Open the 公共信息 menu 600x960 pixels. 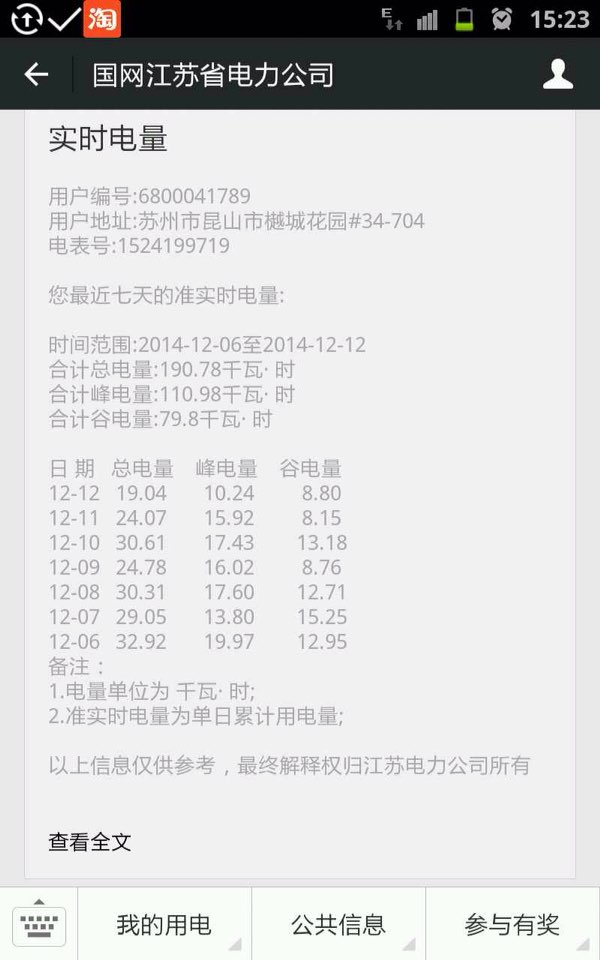[x=339, y=924]
